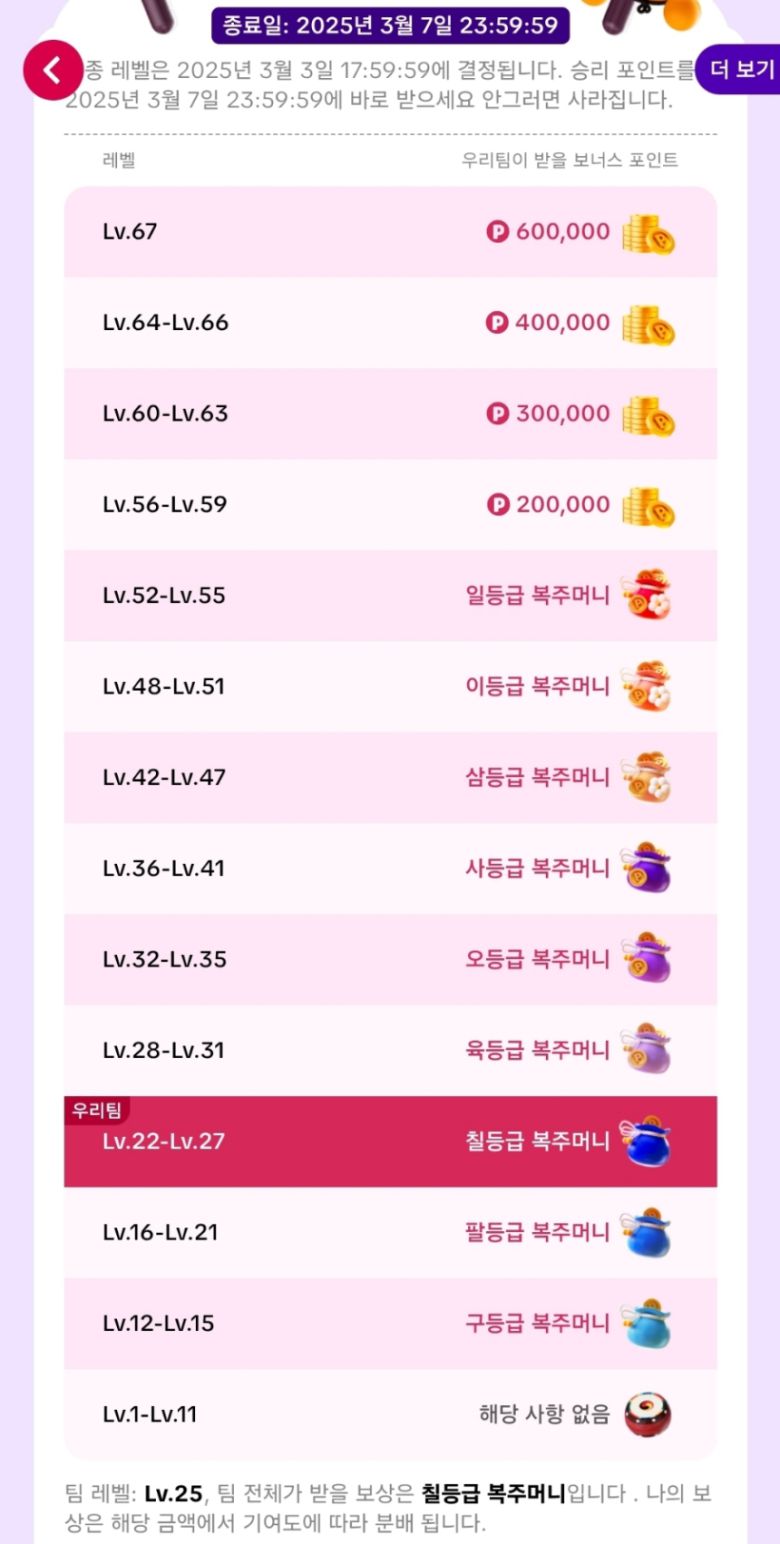The image size is (780, 1544).
Task: Tap the 일등급 복주머니 pouch icon
Action: (648, 596)
